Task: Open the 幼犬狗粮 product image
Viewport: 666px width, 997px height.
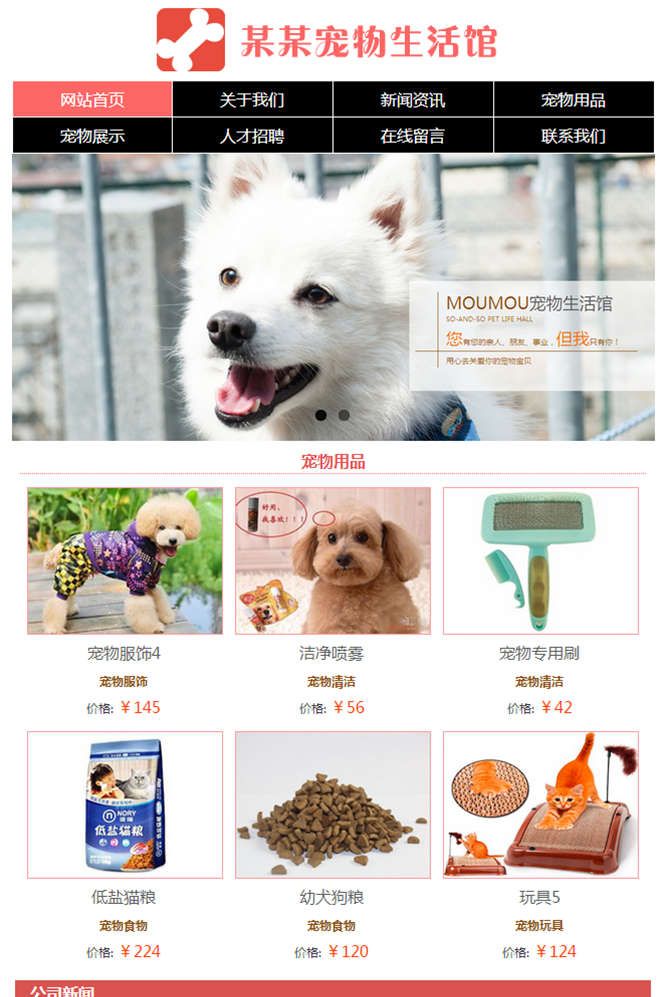Action: (333, 805)
